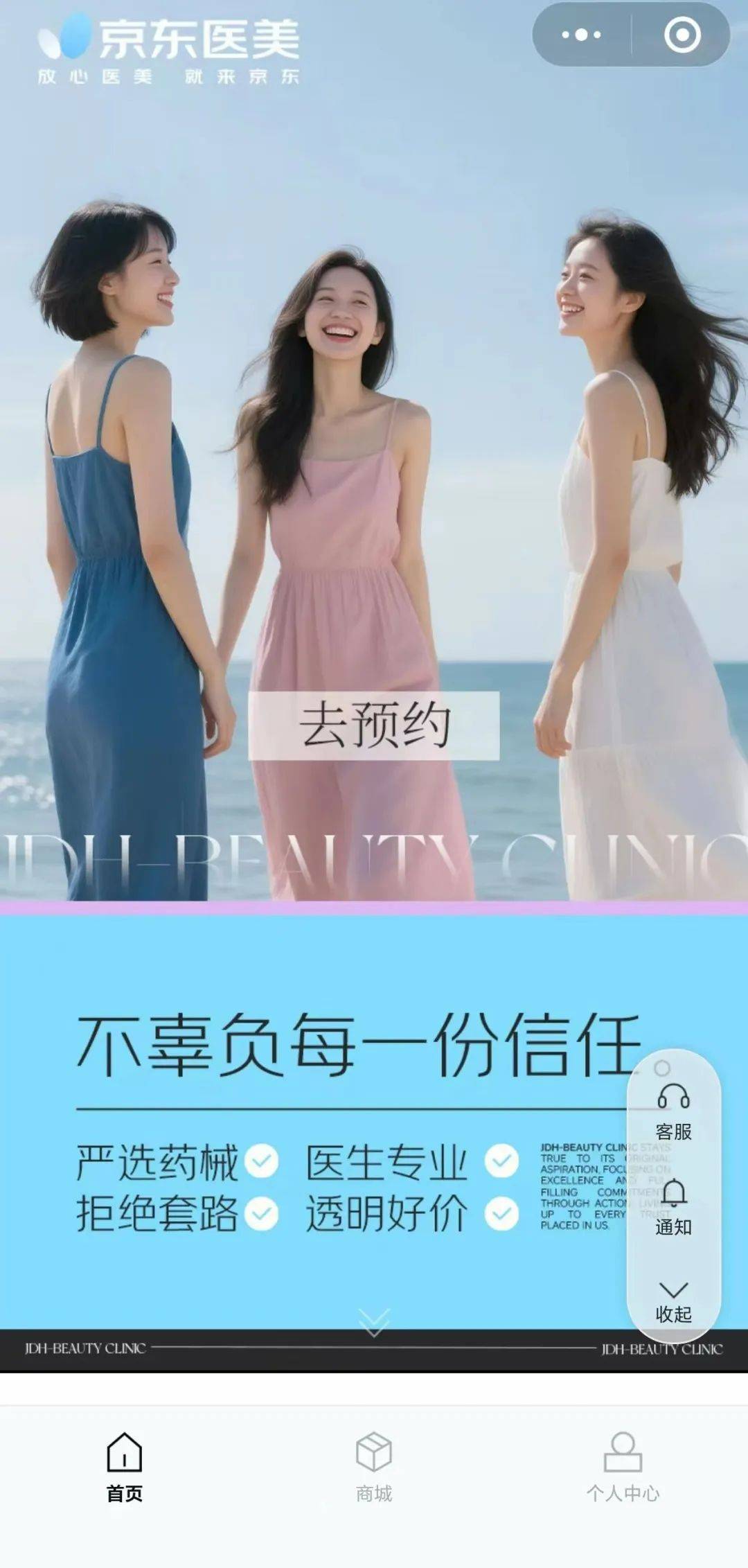The image size is (748, 1568).
Task: Contact 客服 customer service
Action: (x=673, y=1111)
